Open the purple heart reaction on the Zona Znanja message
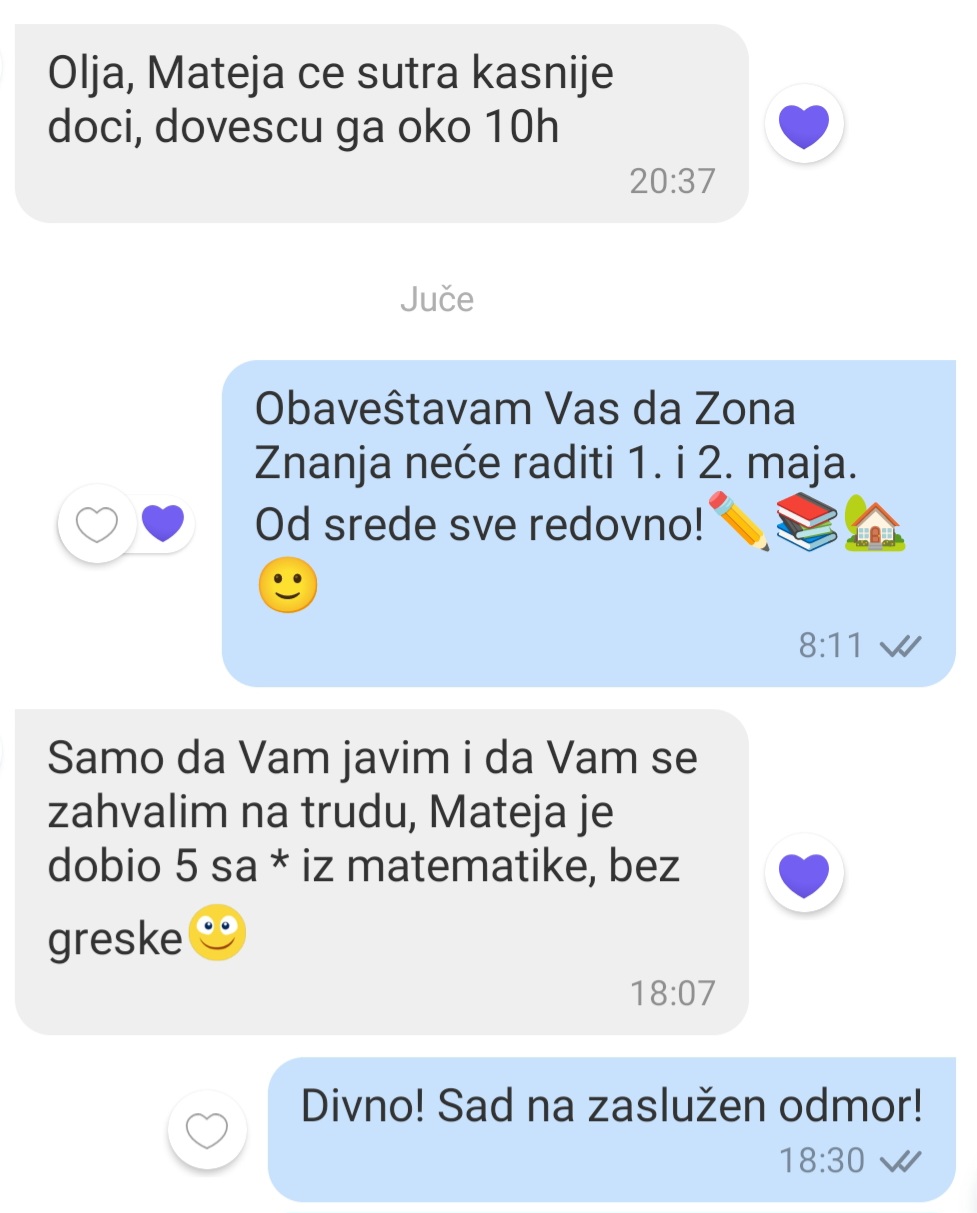This screenshot has height=1213, width=977. tap(162, 522)
